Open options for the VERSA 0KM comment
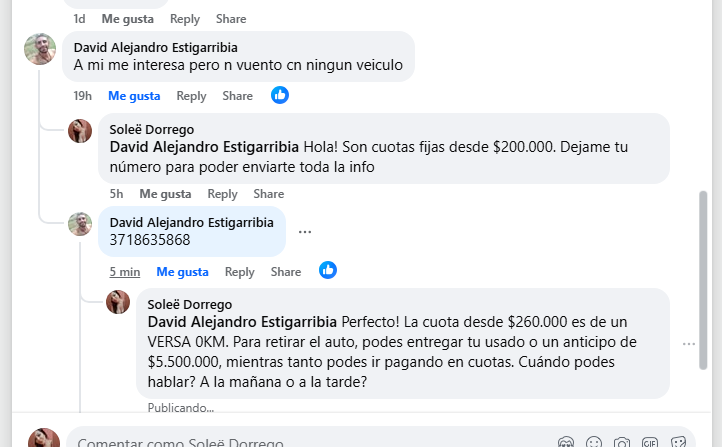The image size is (722, 447). coord(688,344)
